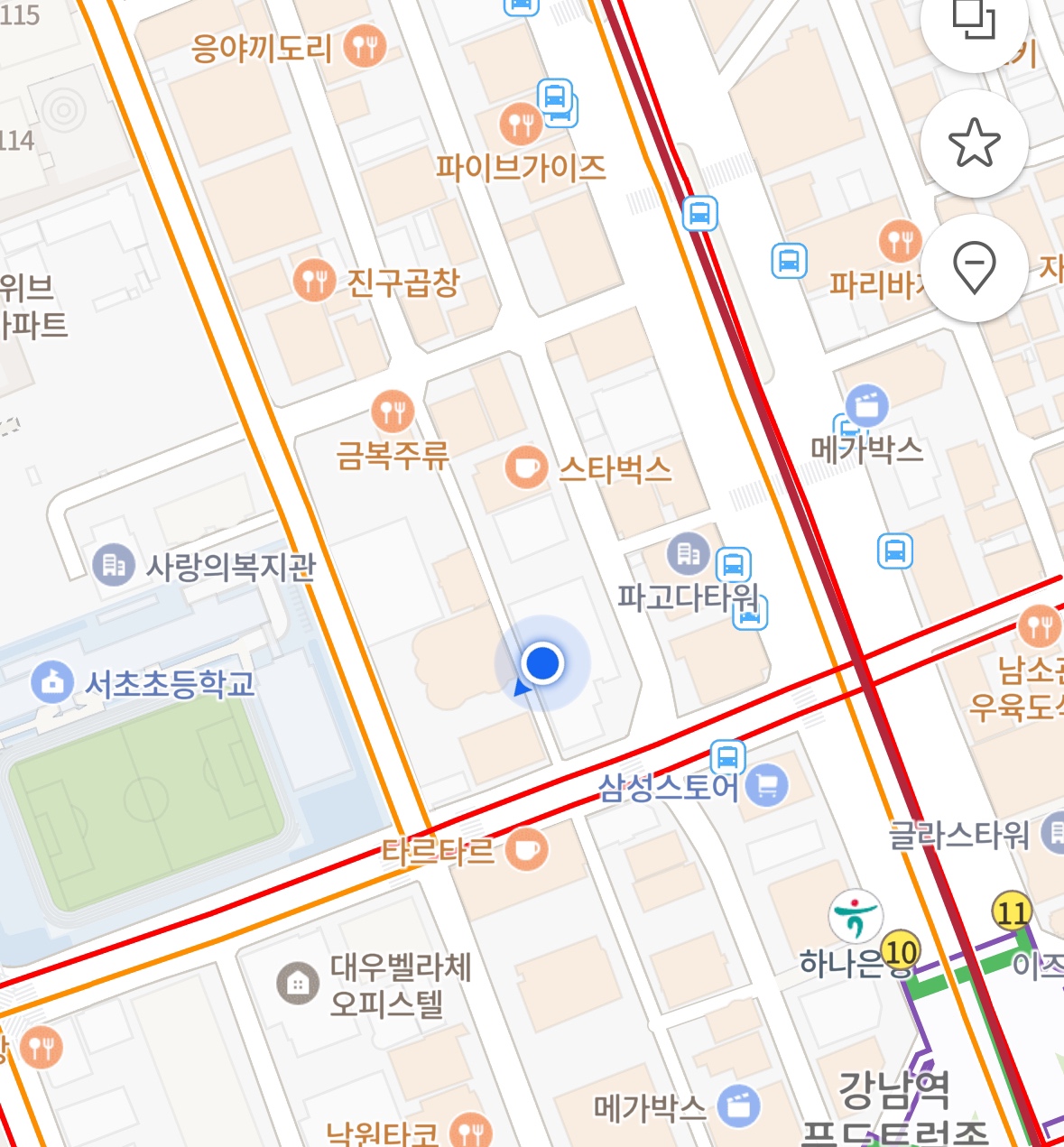The height and width of the screenshot is (1147, 1064).
Task: Select the 스타벅스 cafe marker
Action: (525, 467)
